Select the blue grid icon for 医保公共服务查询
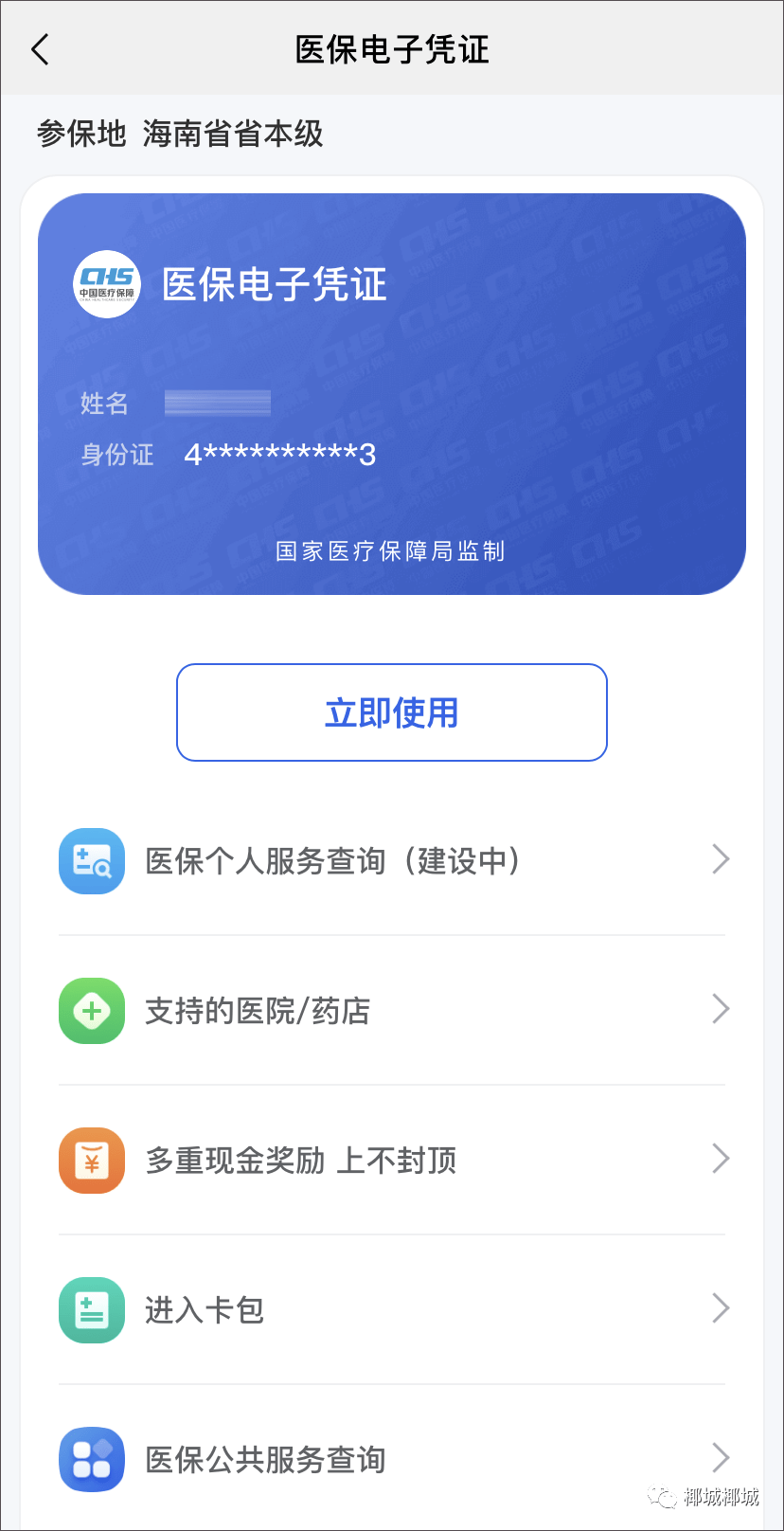784x1531 pixels. point(91,1460)
